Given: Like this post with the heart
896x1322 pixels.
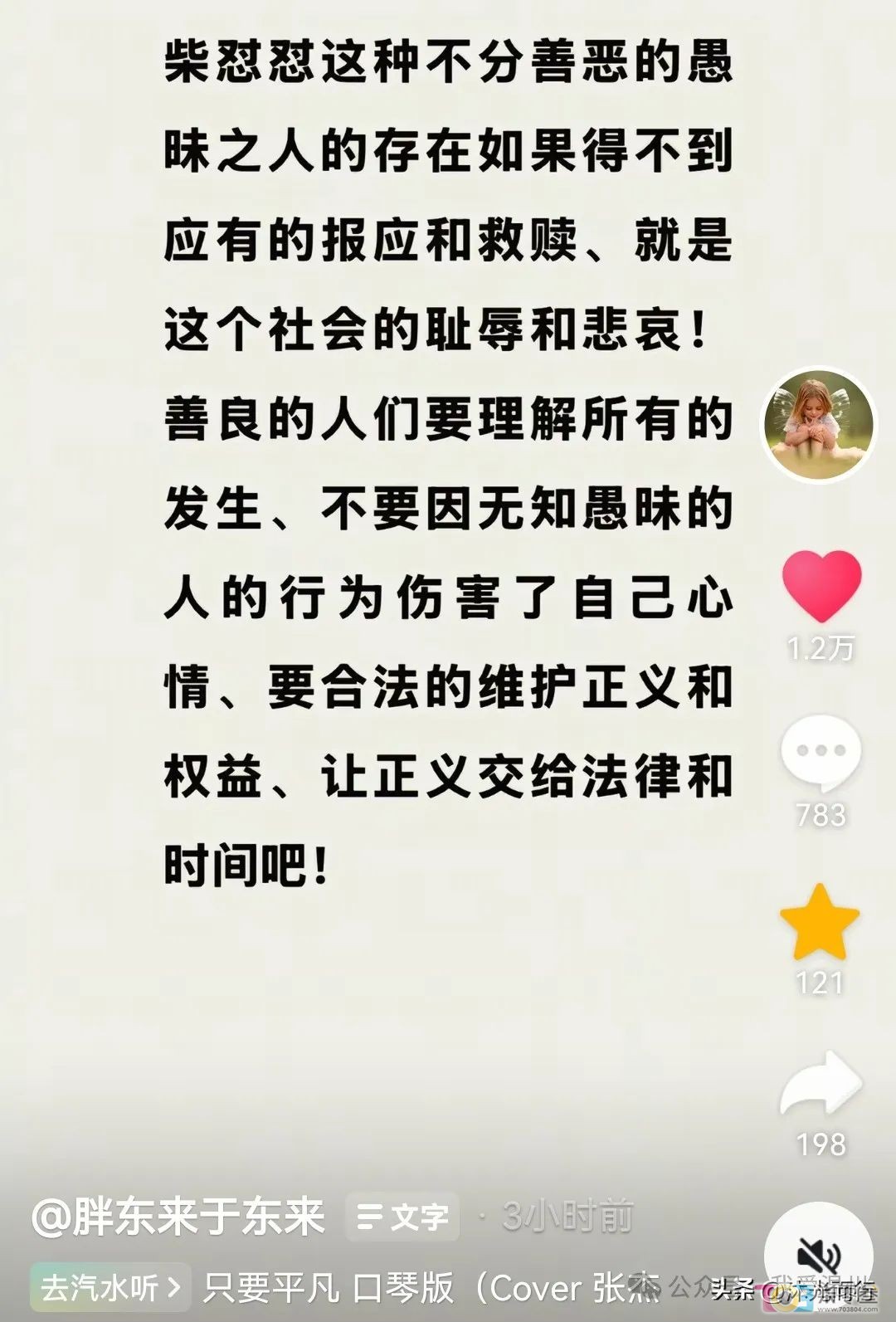Looking at the screenshot, I should pyautogui.click(x=822, y=586).
